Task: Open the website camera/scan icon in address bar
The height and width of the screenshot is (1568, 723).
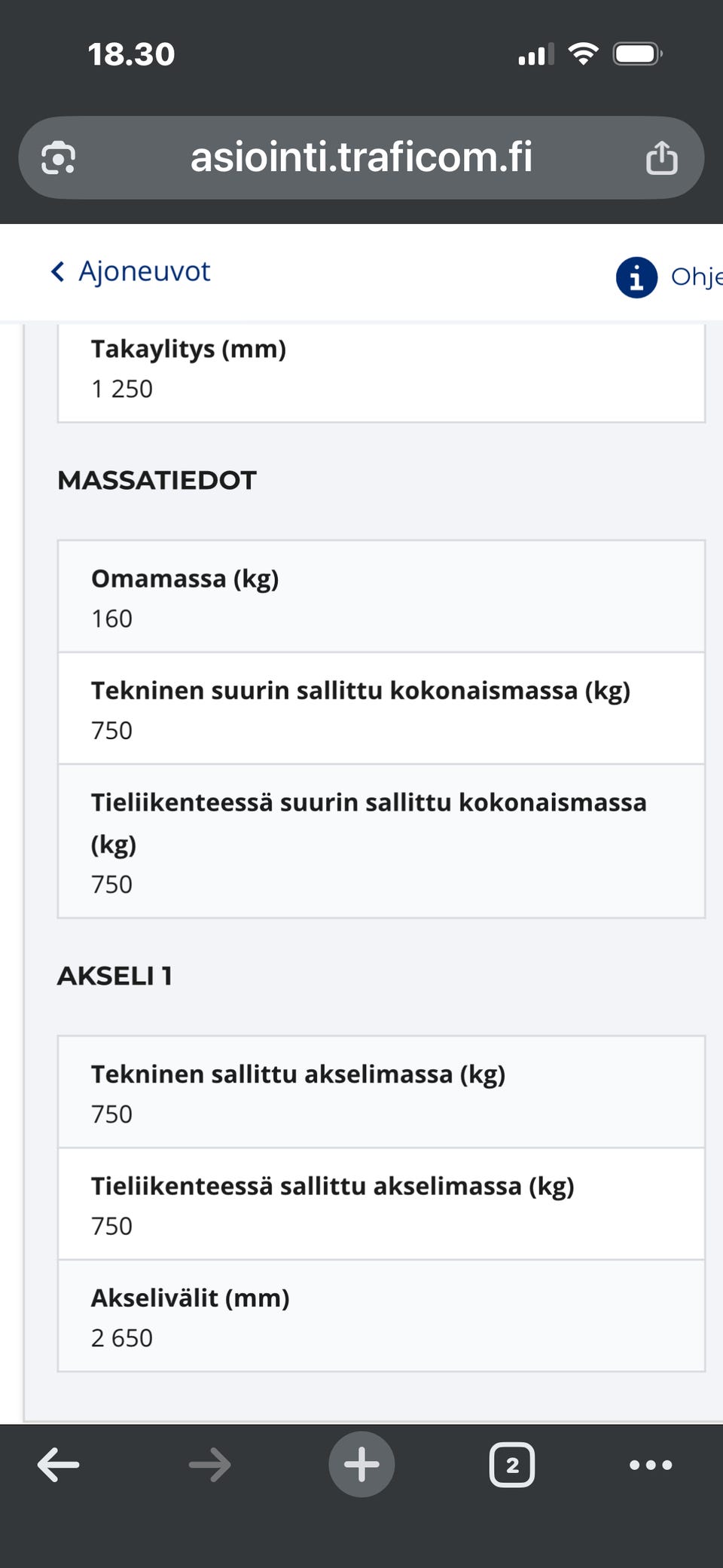Action: click(57, 157)
